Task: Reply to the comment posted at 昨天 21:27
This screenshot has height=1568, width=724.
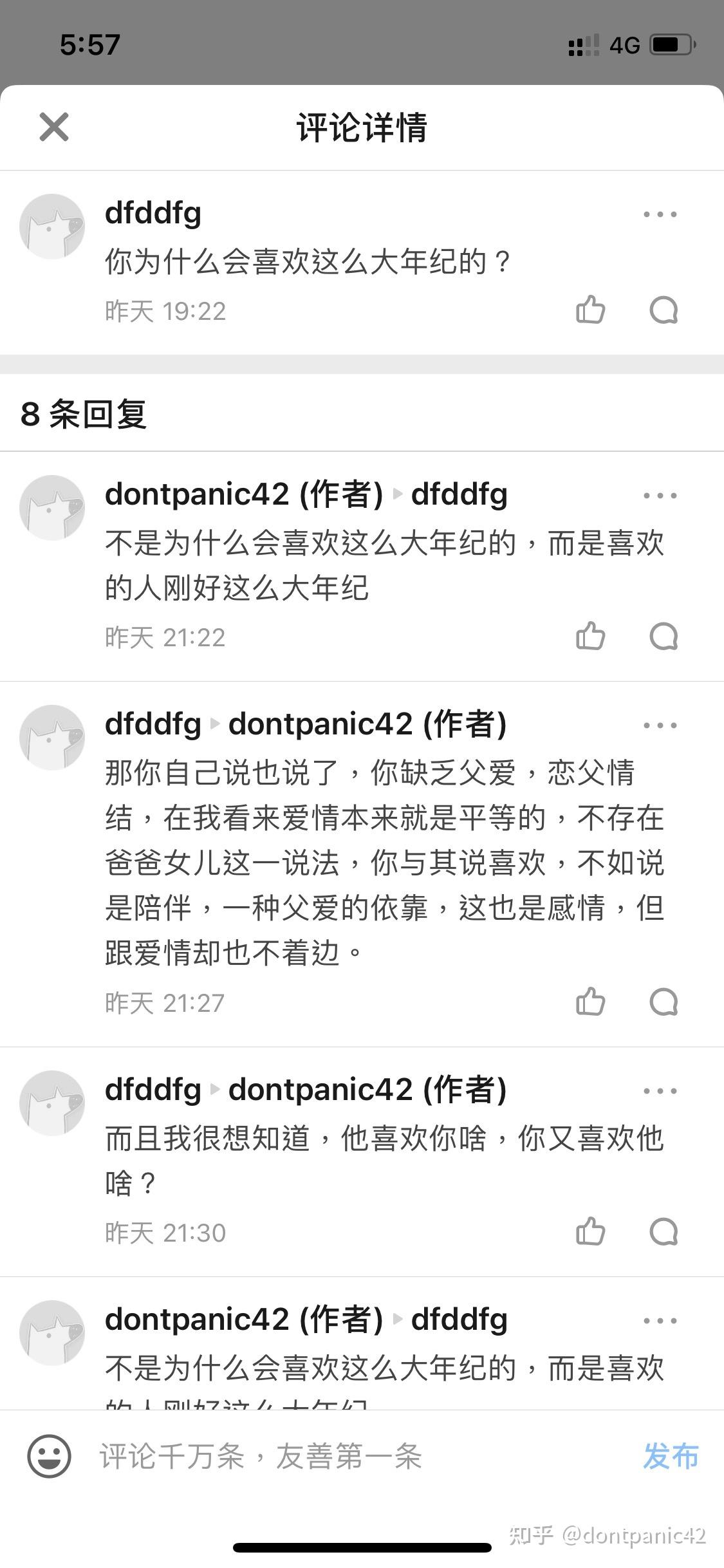Action: 664,1002
